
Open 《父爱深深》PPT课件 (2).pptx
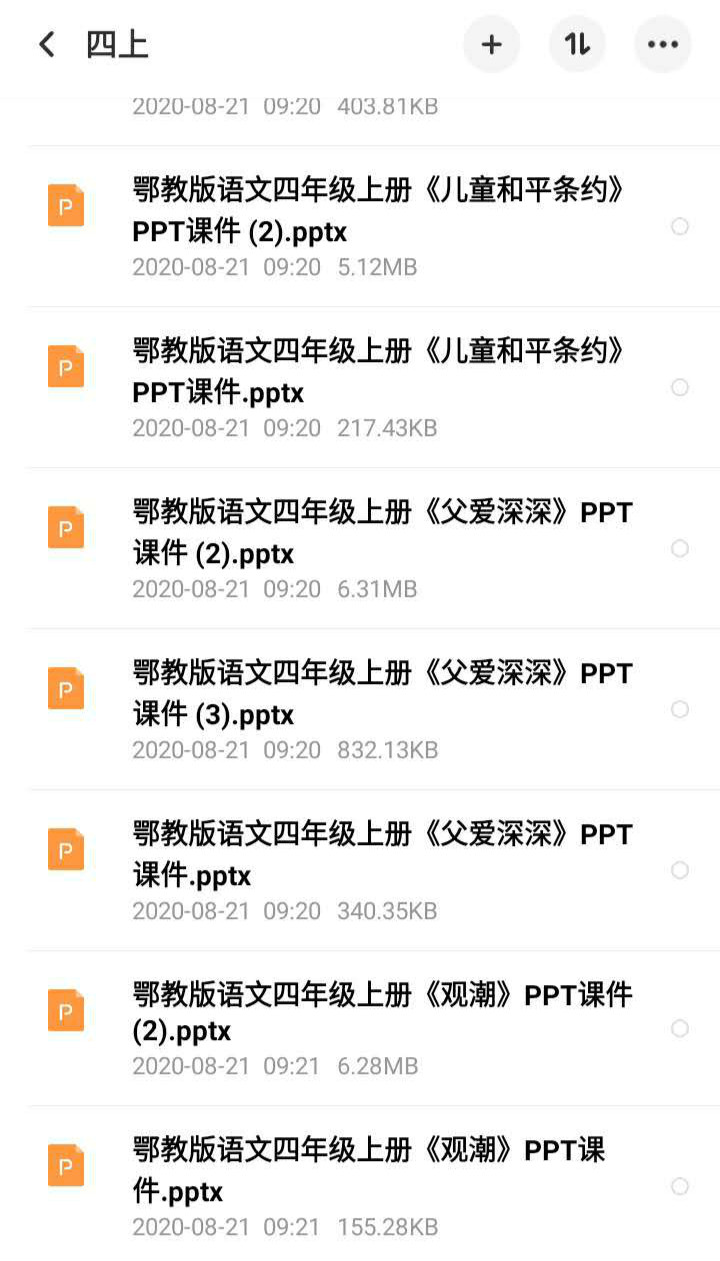point(360,548)
